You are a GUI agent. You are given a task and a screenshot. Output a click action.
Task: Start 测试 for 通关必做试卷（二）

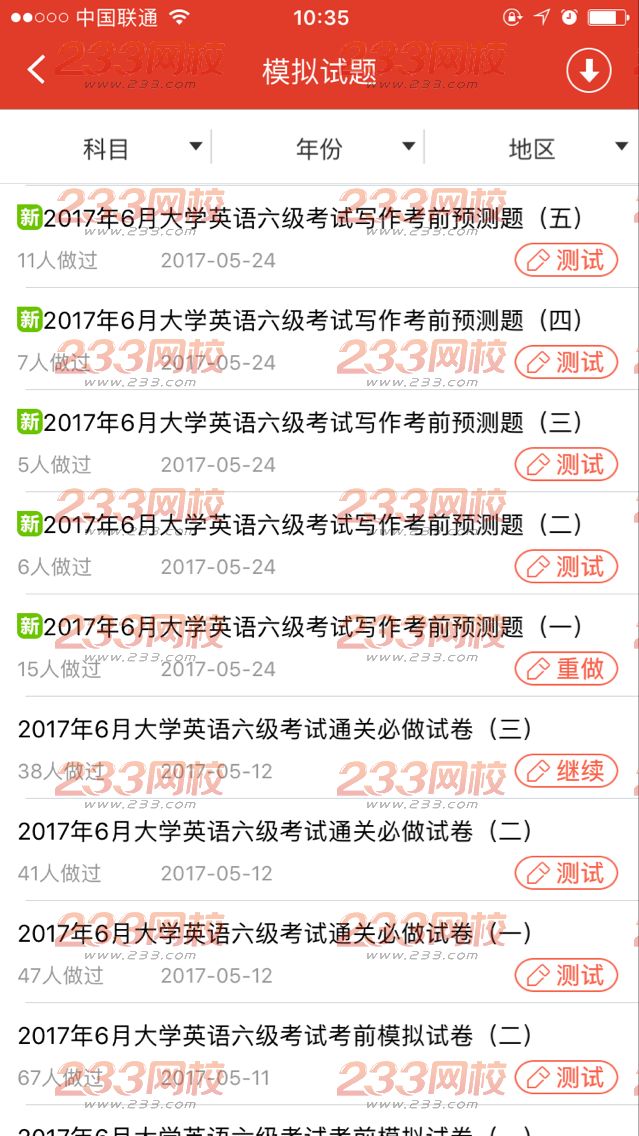pyautogui.click(x=566, y=873)
